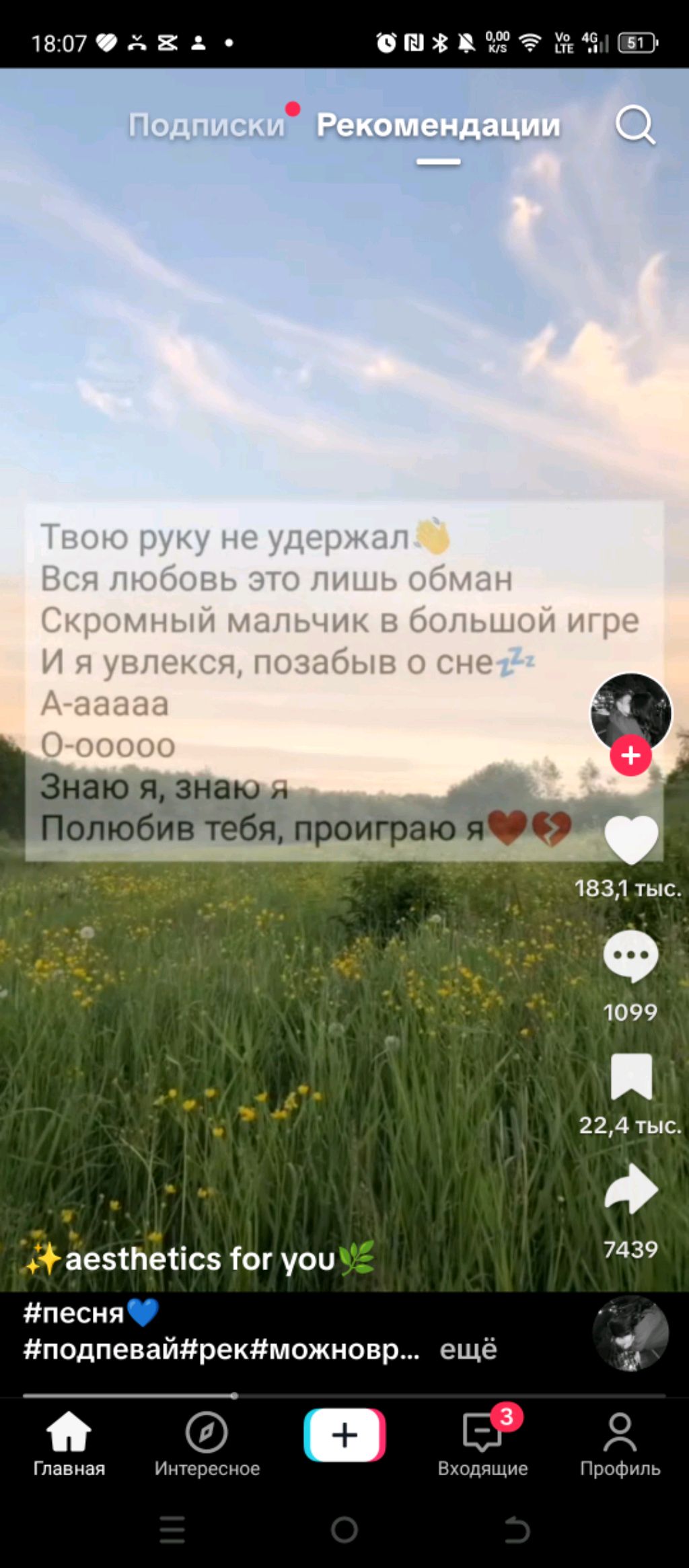Screen dimensions: 689x1568
Task: Create a new video with plus button
Action: [x=344, y=1435]
